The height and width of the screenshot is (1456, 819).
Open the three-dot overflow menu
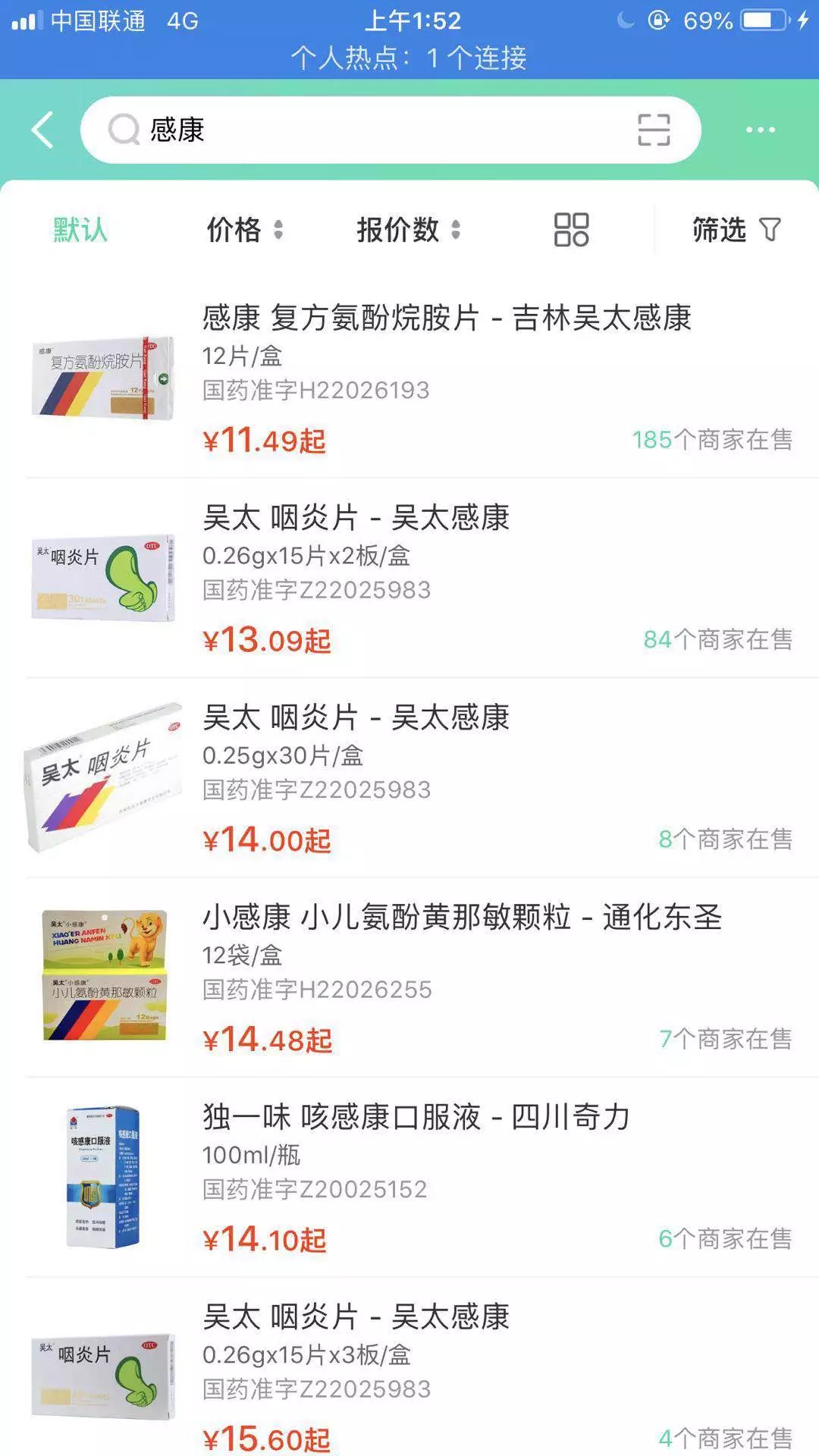click(760, 130)
